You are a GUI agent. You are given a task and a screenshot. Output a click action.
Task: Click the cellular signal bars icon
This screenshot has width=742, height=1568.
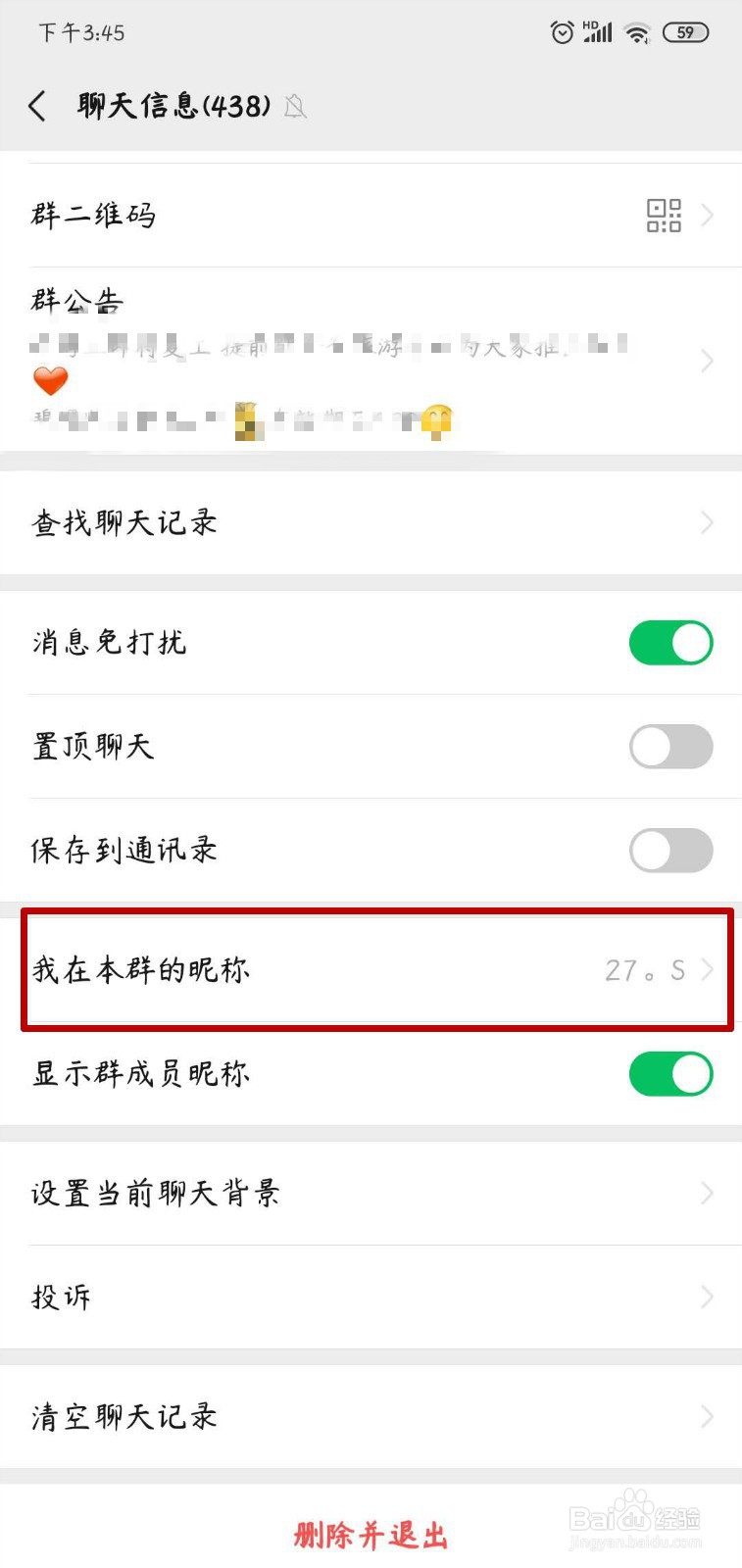pos(600,32)
